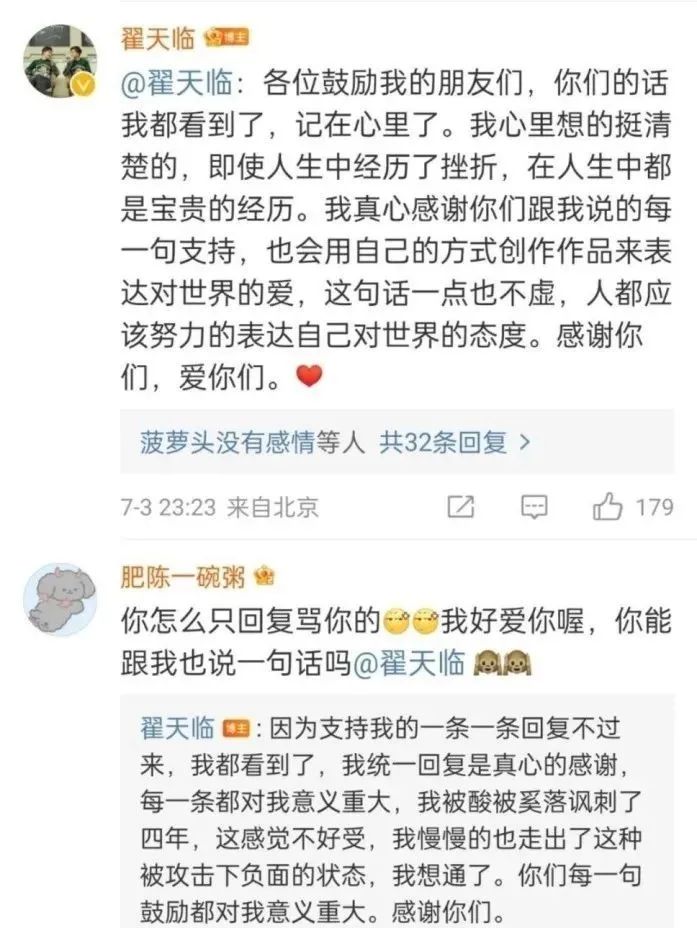Open 翟天临's profile picture
Screen dimensions: 697x928
[x=61, y=60]
